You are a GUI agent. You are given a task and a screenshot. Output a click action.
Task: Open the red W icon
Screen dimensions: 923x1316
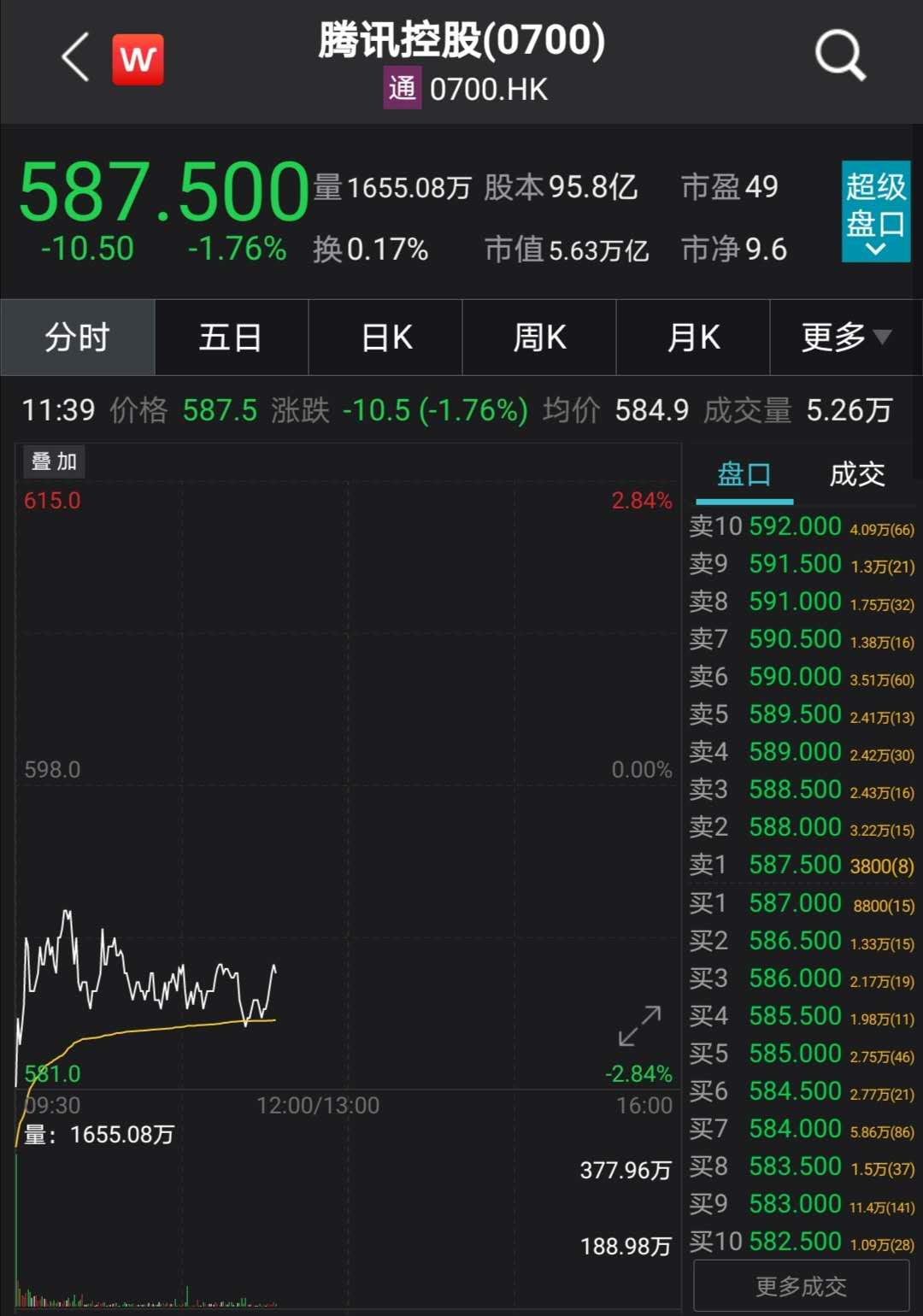(138, 60)
